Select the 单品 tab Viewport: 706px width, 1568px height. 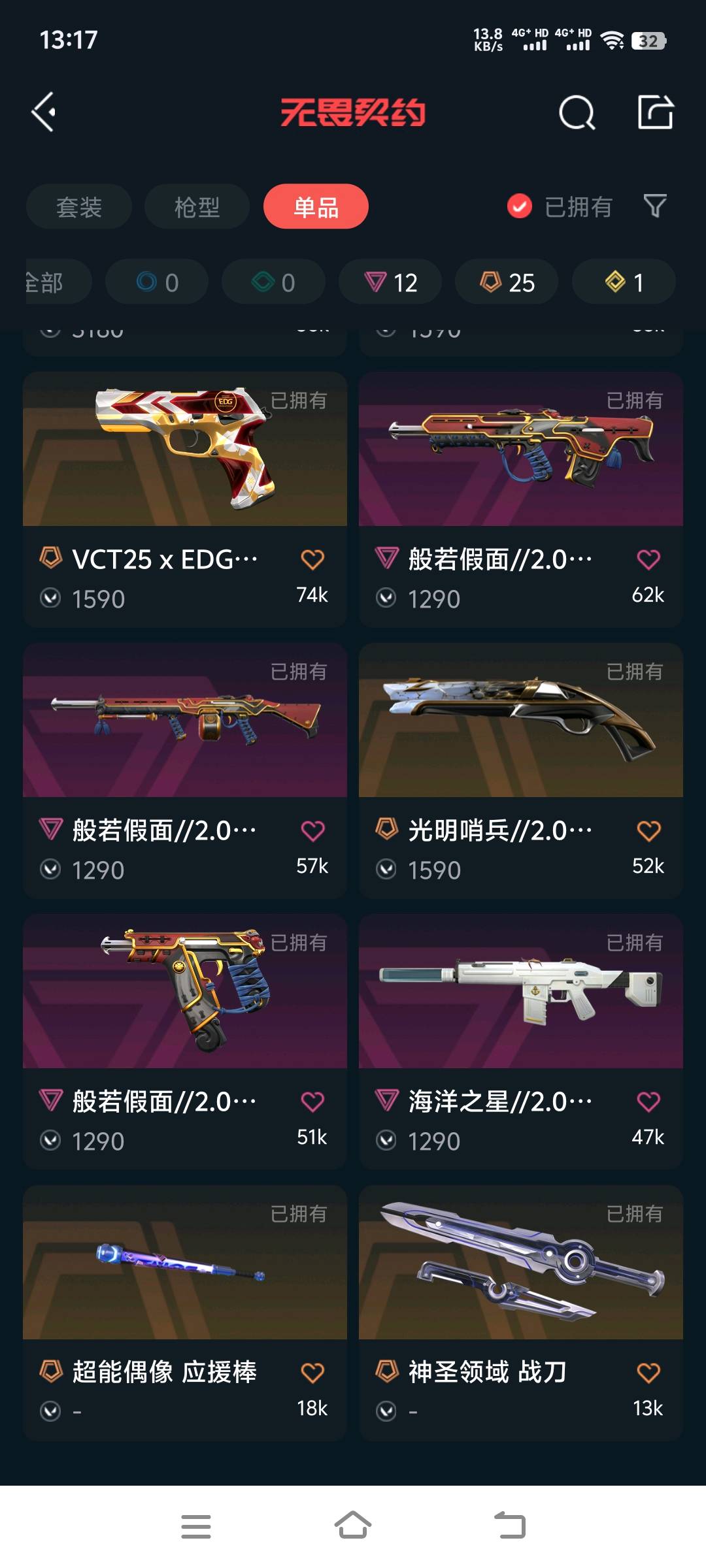(x=316, y=207)
